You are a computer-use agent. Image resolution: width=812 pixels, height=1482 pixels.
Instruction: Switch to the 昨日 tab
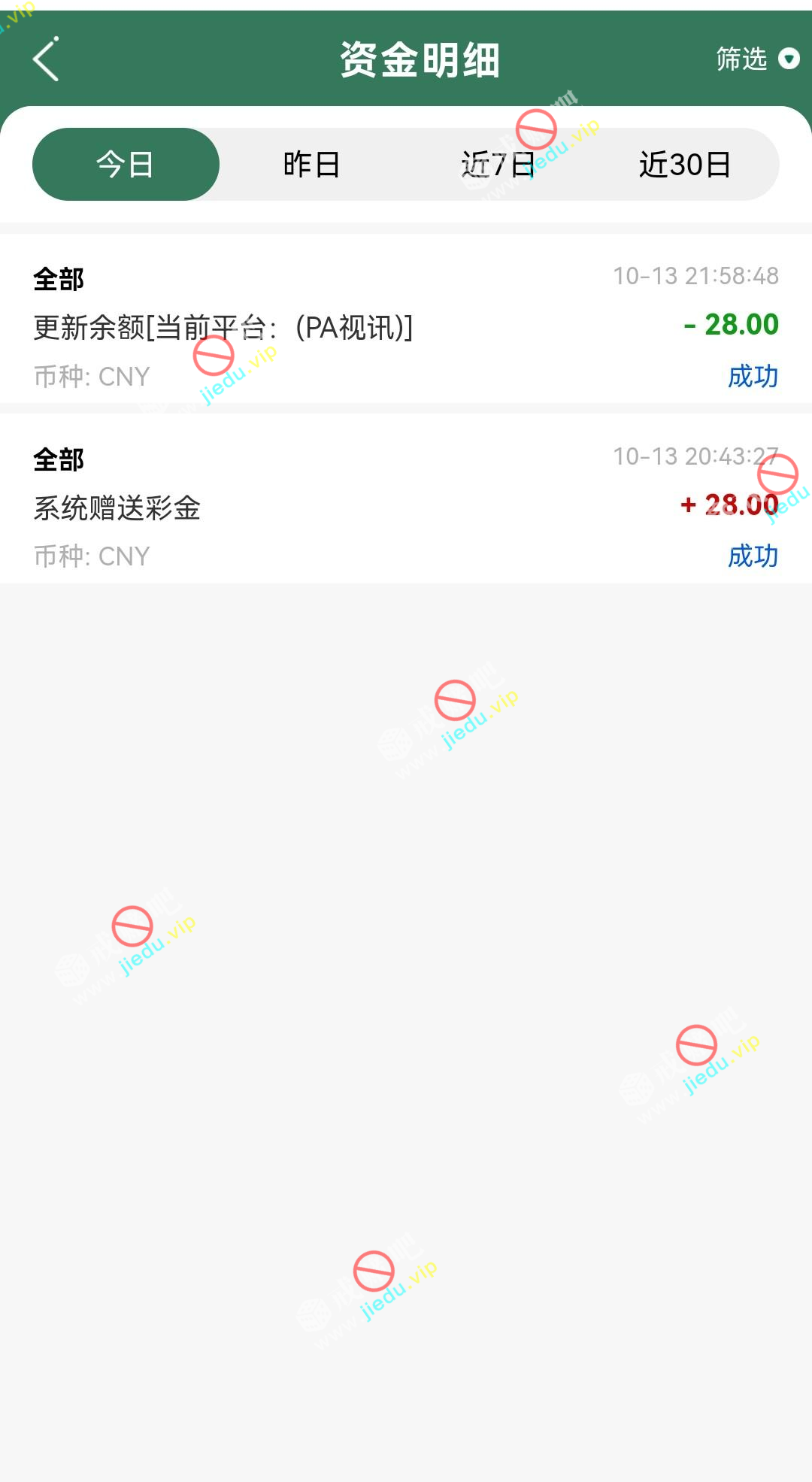click(x=311, y=164)
